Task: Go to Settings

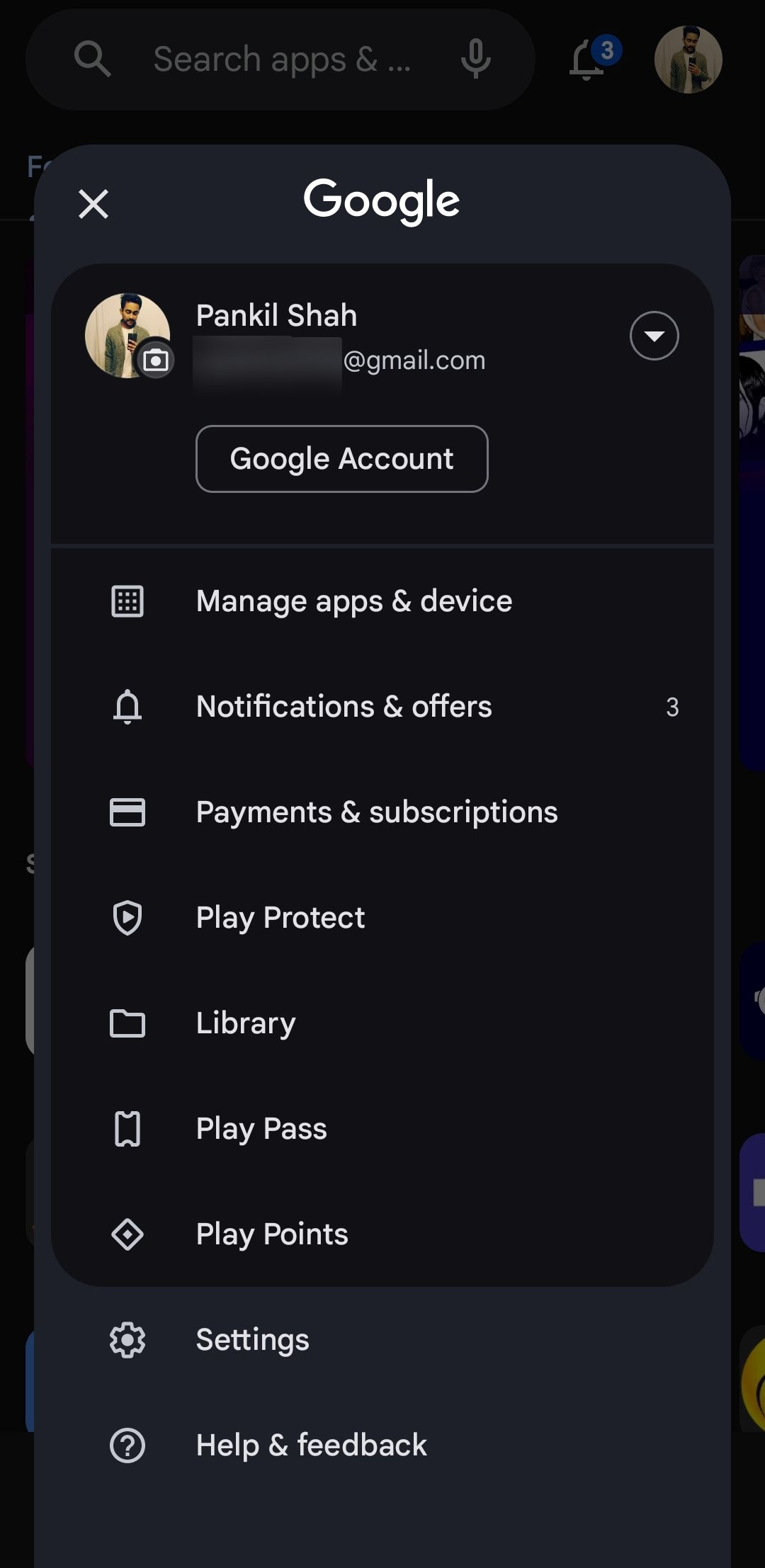Action: pos(252,1340)
